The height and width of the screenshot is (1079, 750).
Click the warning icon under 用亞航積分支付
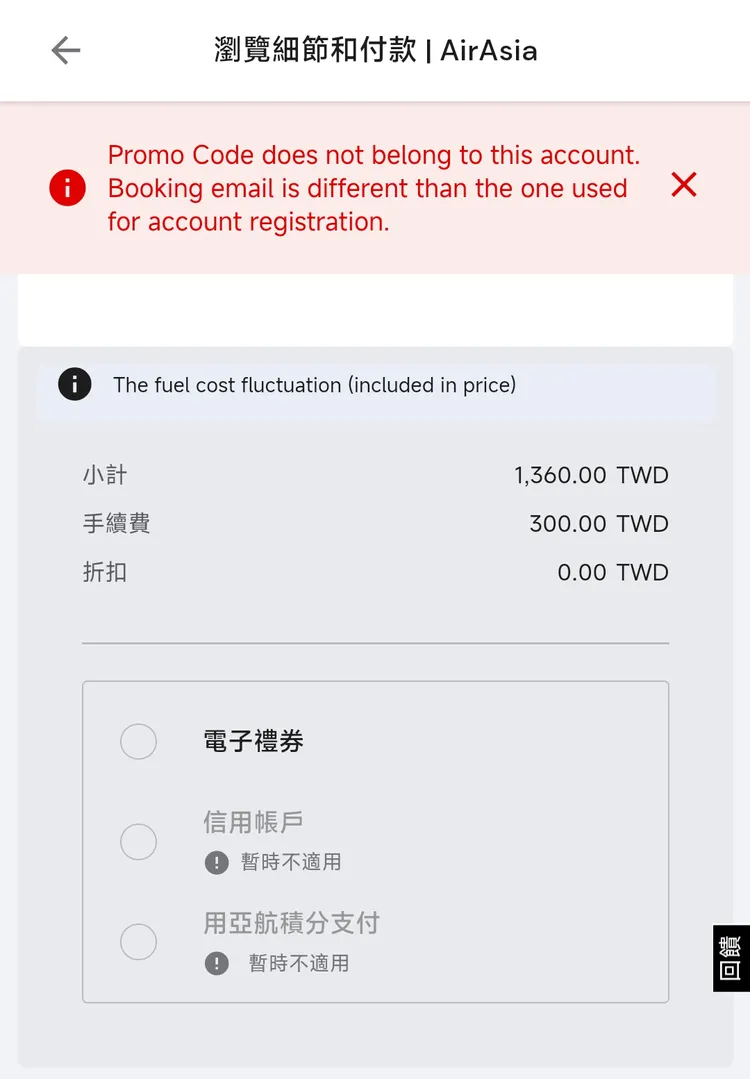tap(217, 963)
